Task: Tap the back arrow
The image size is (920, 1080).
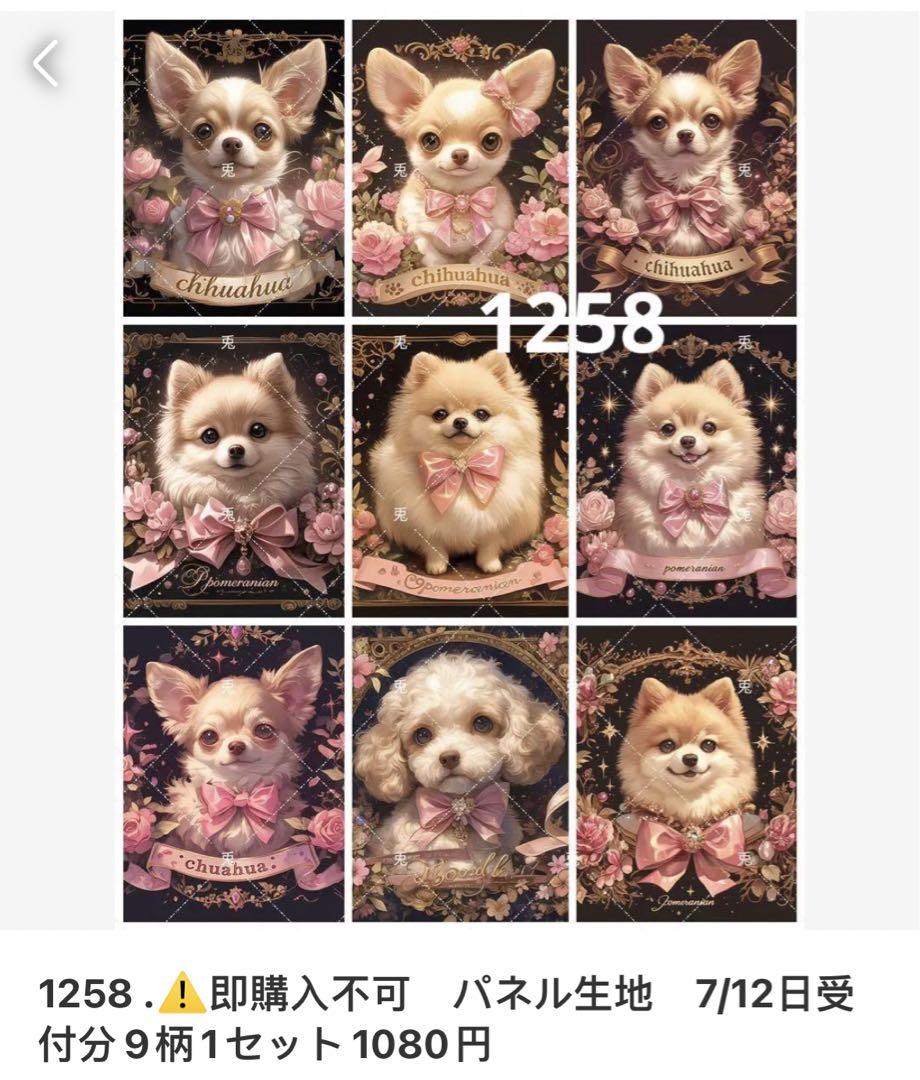Action: [46, 65]
